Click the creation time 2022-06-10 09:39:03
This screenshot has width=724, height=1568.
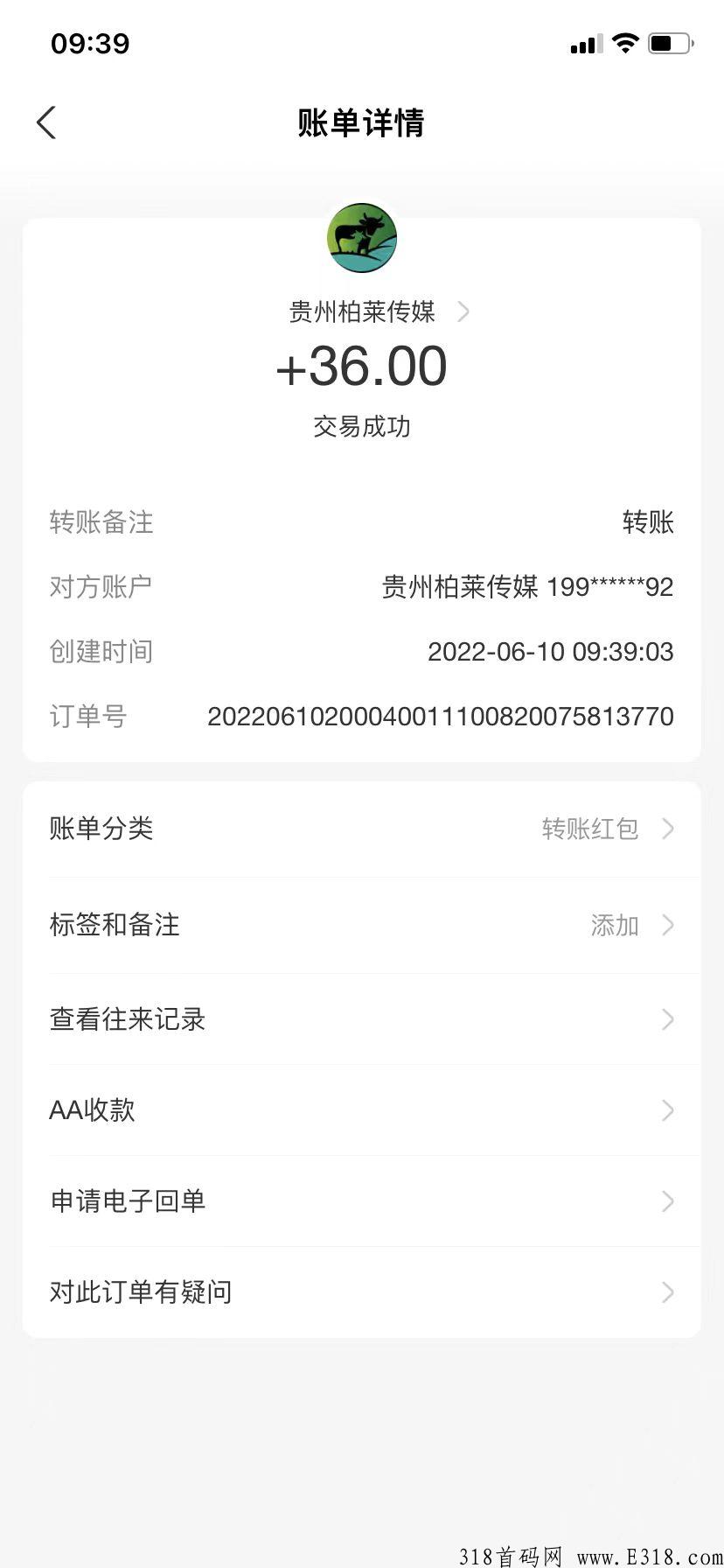pyautogui.click(x=550, y=652)
